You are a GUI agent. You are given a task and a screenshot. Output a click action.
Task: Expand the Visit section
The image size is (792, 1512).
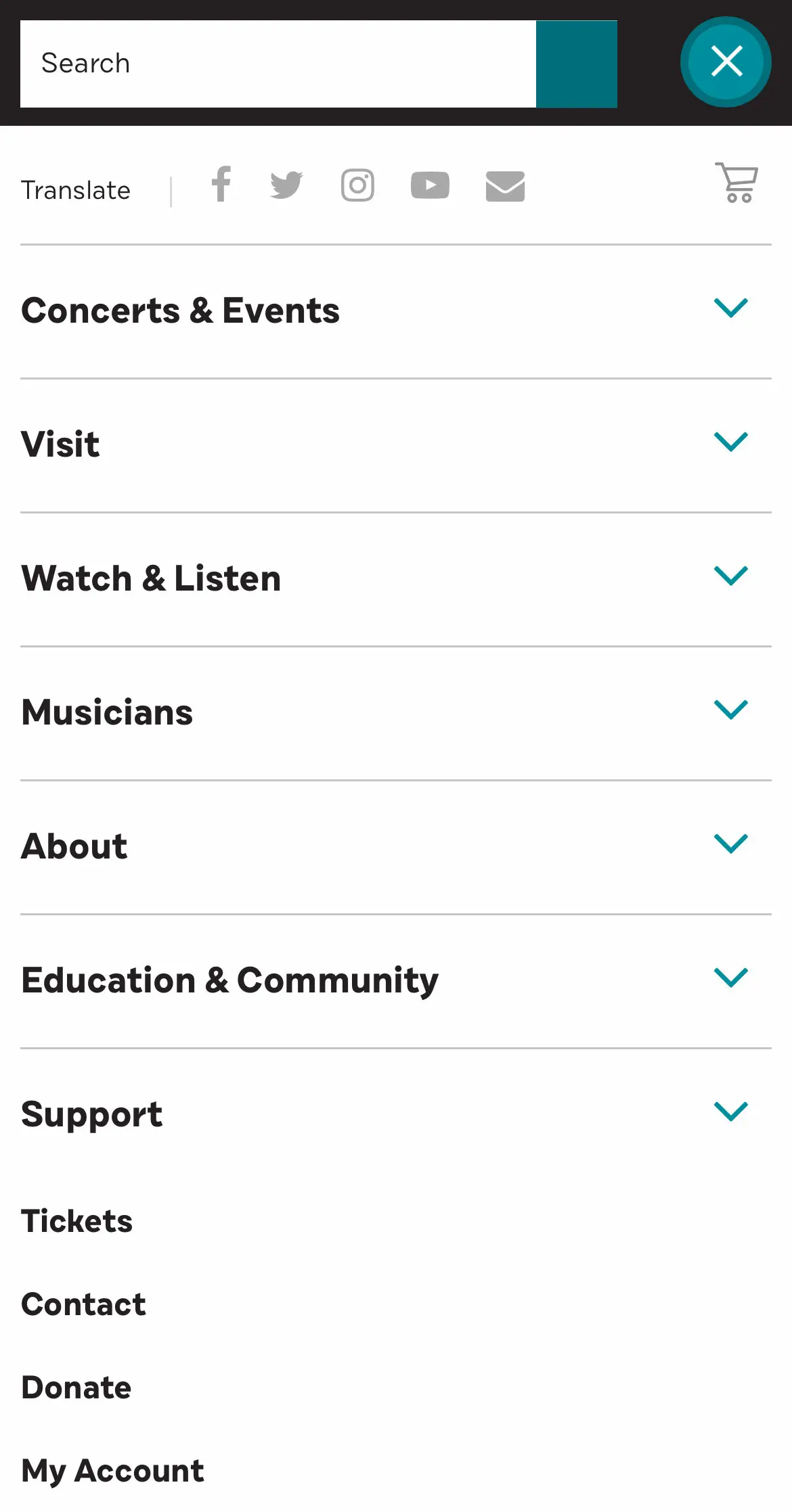click(396, 445)
